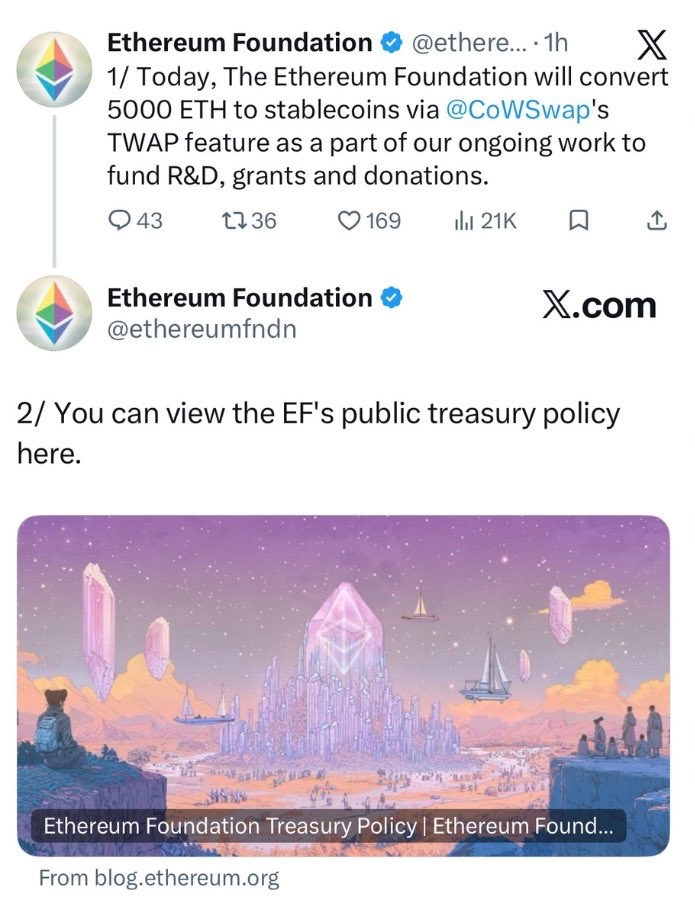The image size is (695, 900).
Task: Open the @ethereumfndn profile handle
Action: click(x=201, y=329)
